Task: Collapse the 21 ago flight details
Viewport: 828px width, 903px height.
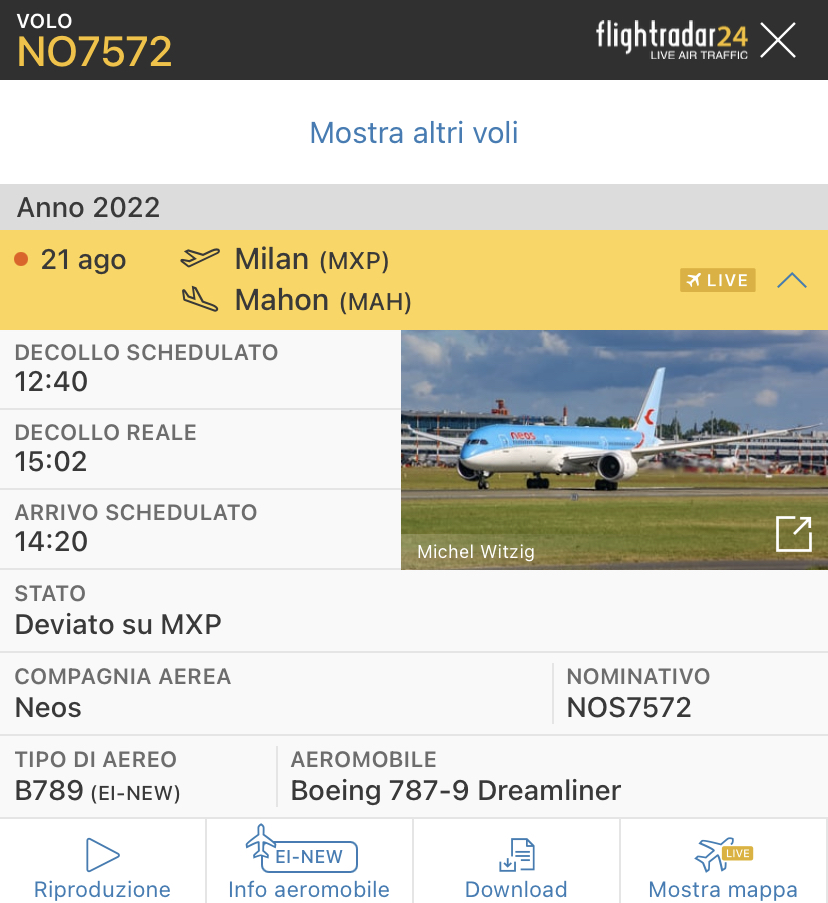Action: (x=791, y=280)
